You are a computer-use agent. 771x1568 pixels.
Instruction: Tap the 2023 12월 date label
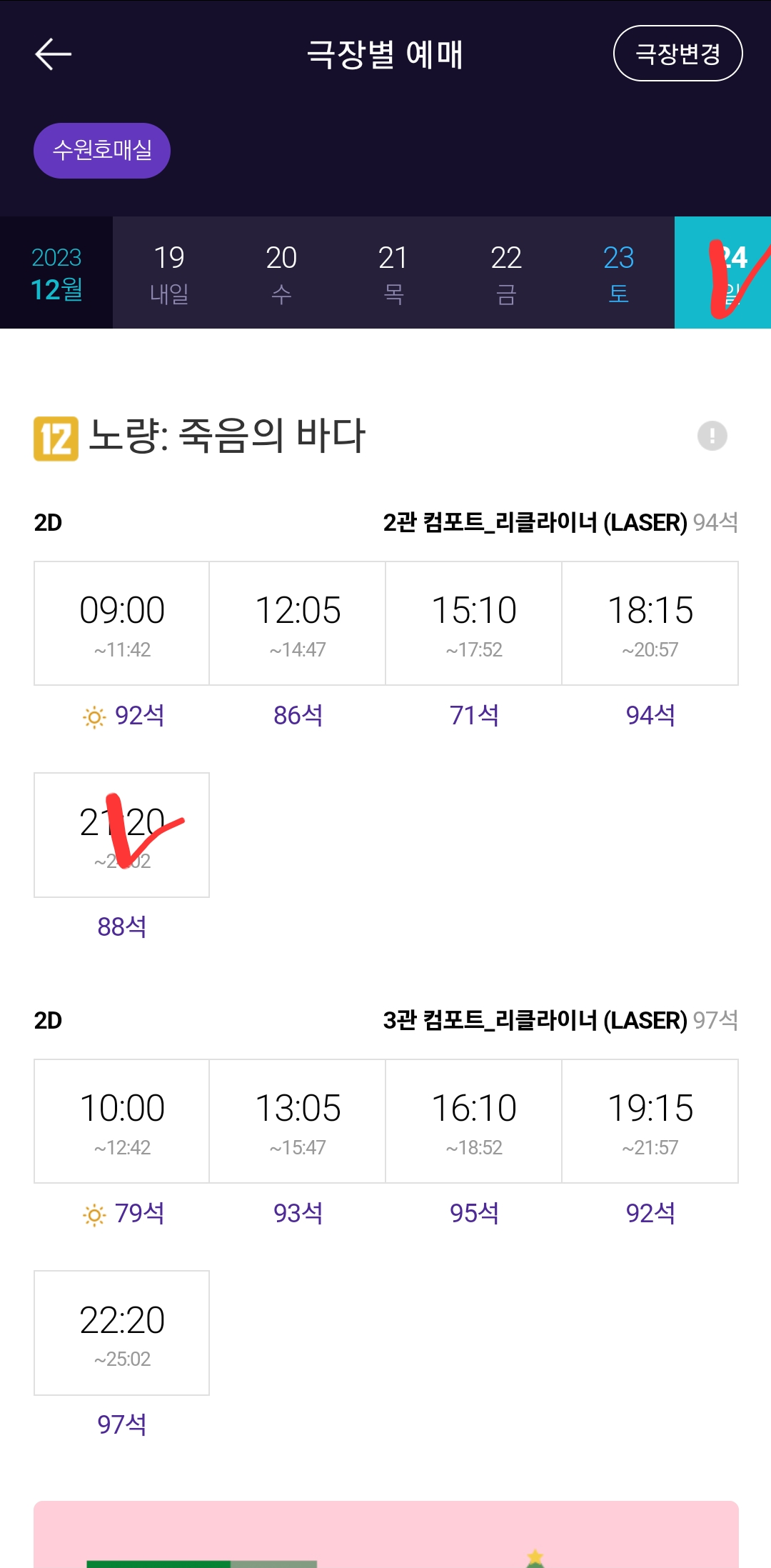(56, 271)
